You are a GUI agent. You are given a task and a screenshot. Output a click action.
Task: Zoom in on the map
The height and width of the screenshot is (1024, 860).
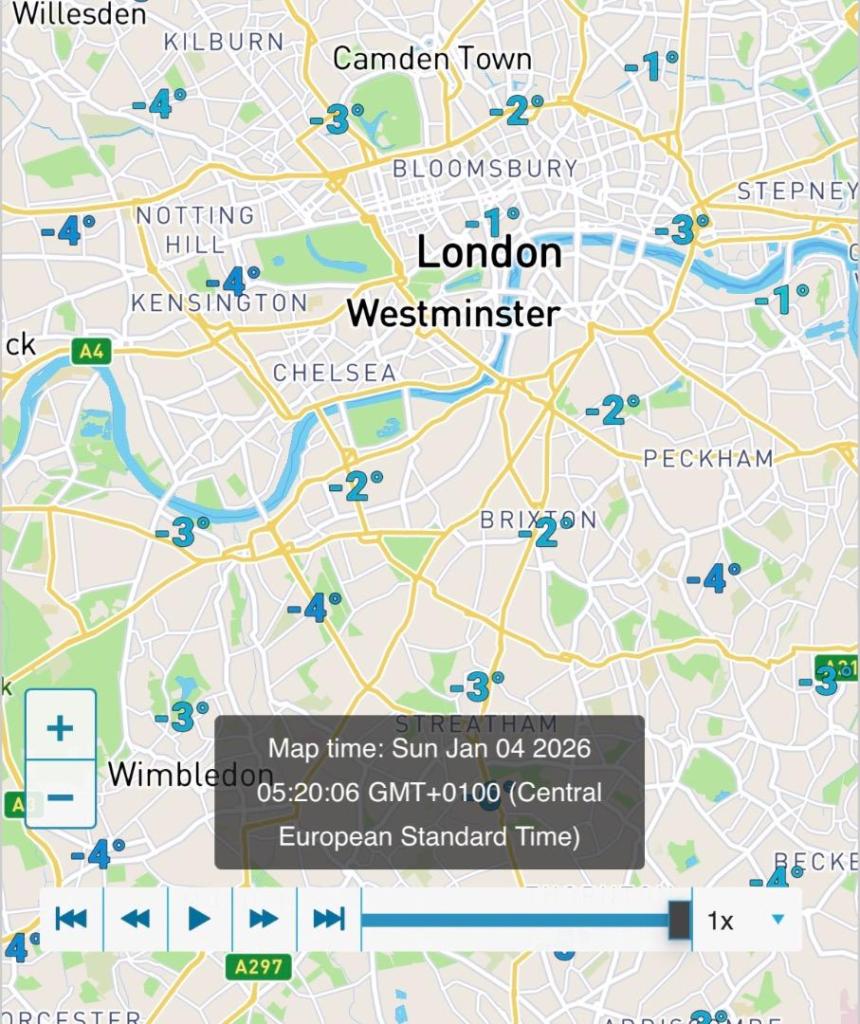click(x=60, y=727)
